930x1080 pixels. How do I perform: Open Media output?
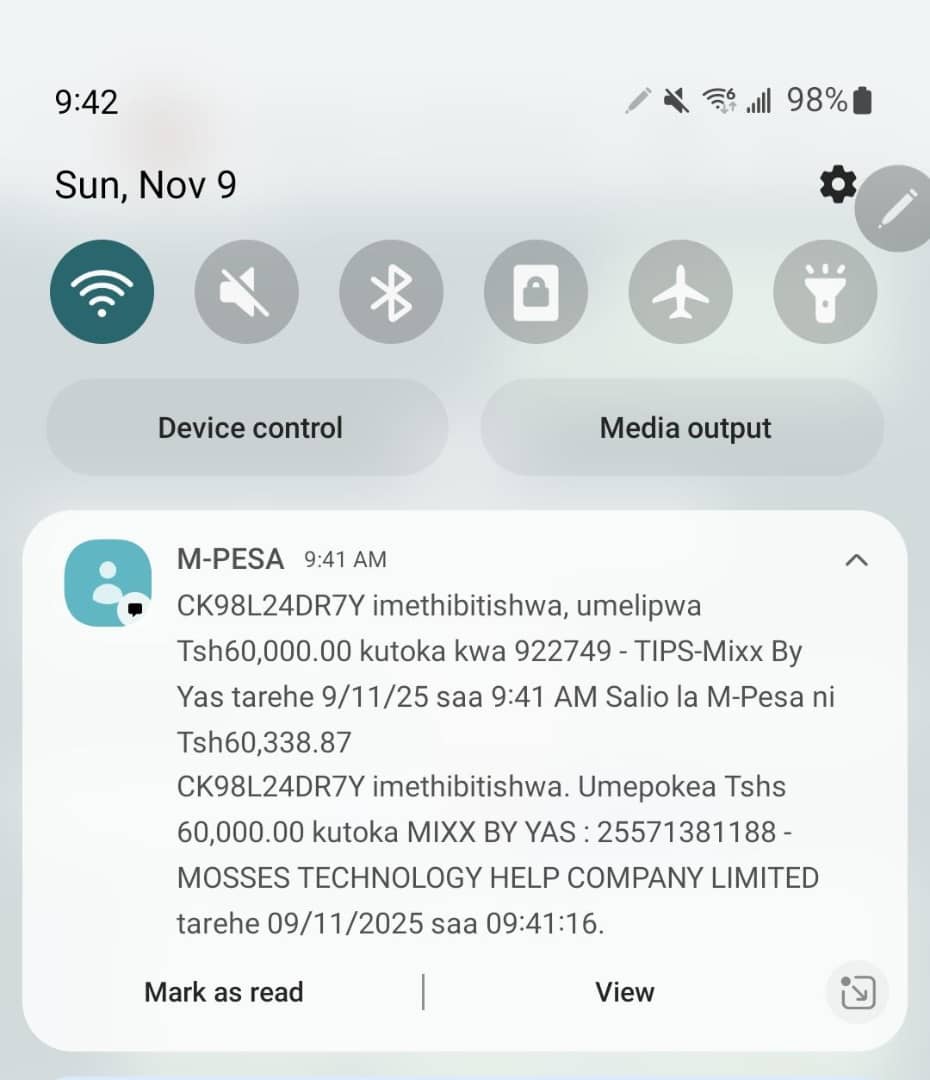click(x=684, y=428)
